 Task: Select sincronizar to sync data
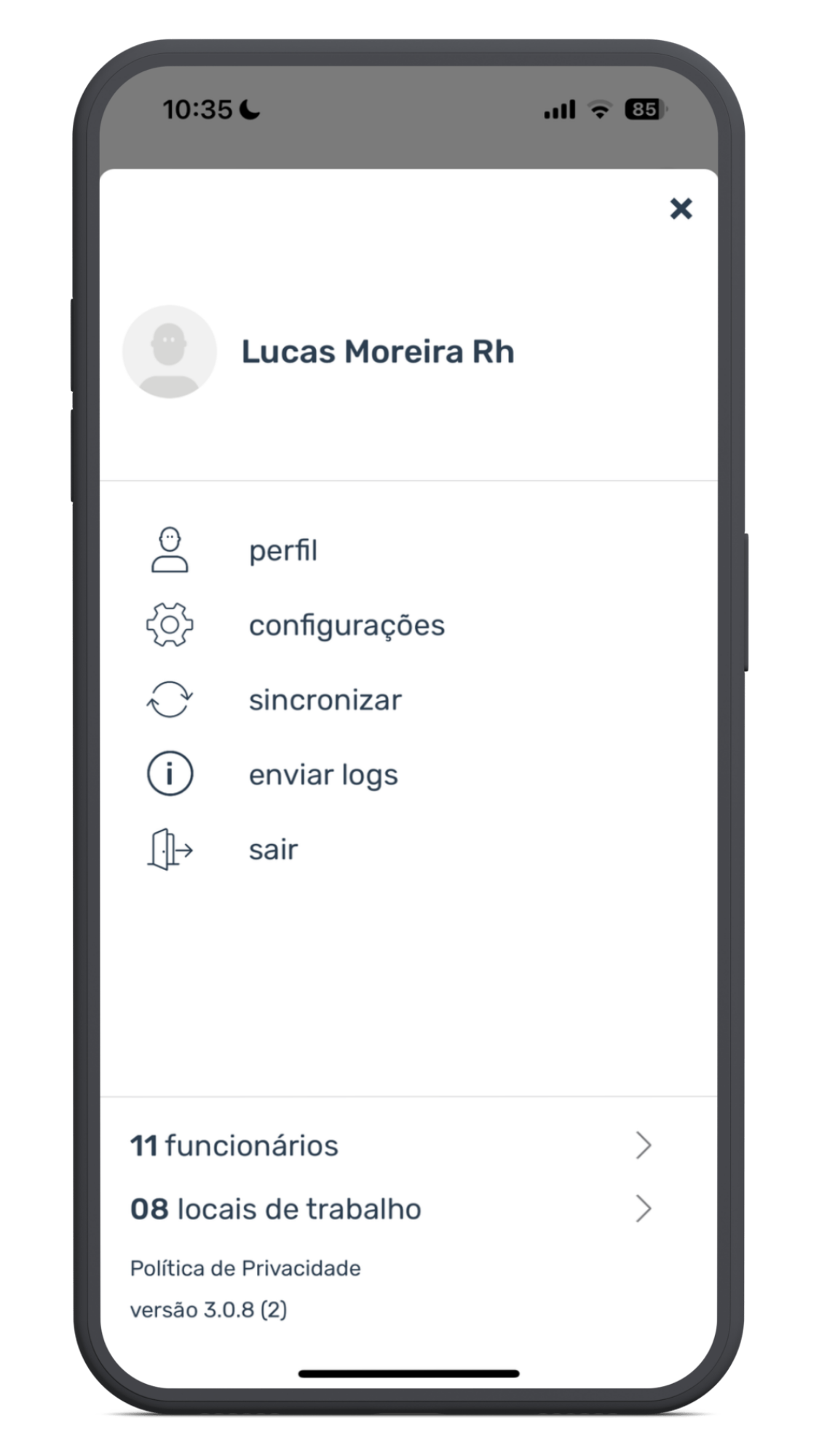(325, 700)
